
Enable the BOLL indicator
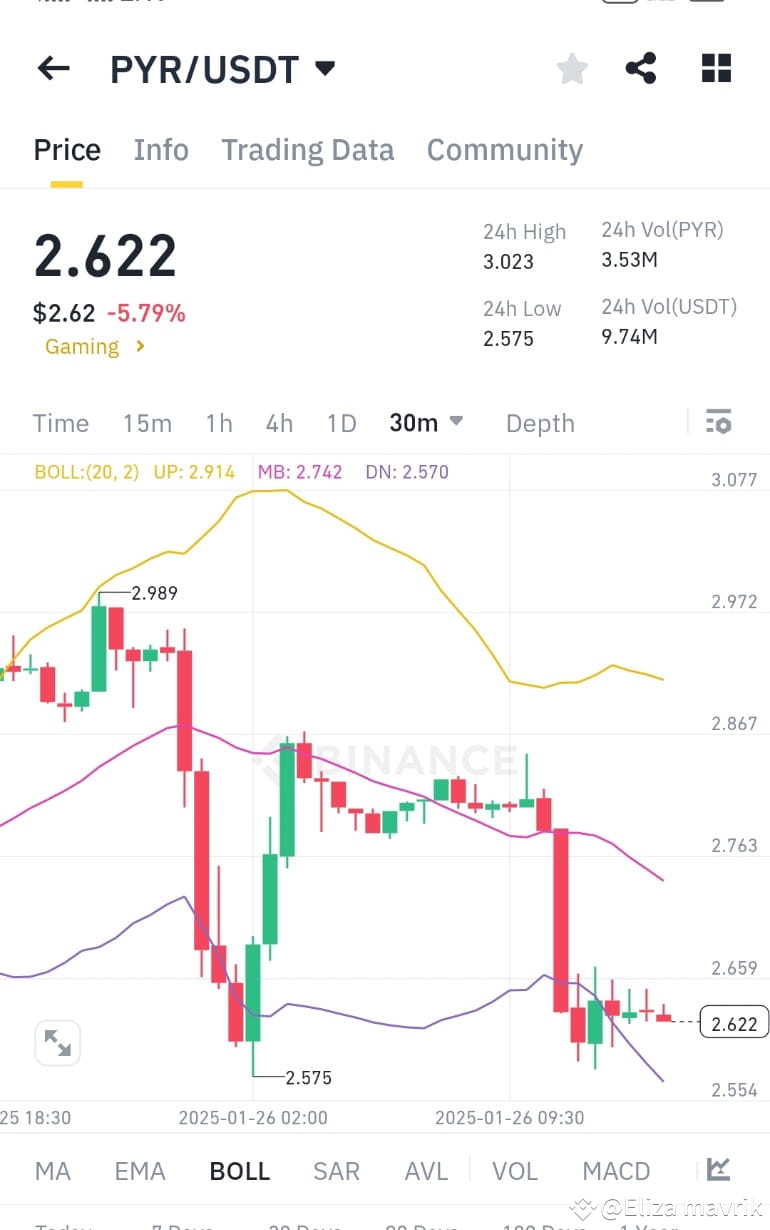[x=239, y=1170]
